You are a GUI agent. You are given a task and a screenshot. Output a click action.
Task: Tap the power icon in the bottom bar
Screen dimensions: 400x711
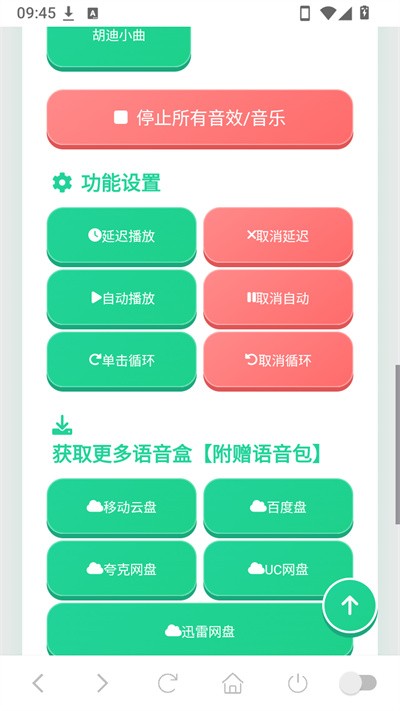298,683
